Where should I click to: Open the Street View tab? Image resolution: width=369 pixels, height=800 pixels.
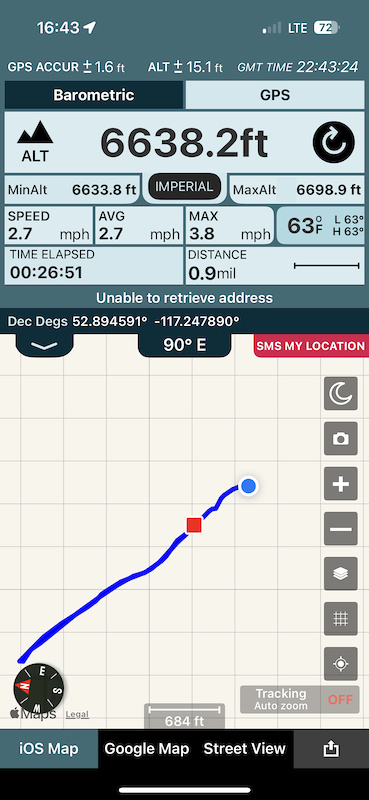click(244, 748)
